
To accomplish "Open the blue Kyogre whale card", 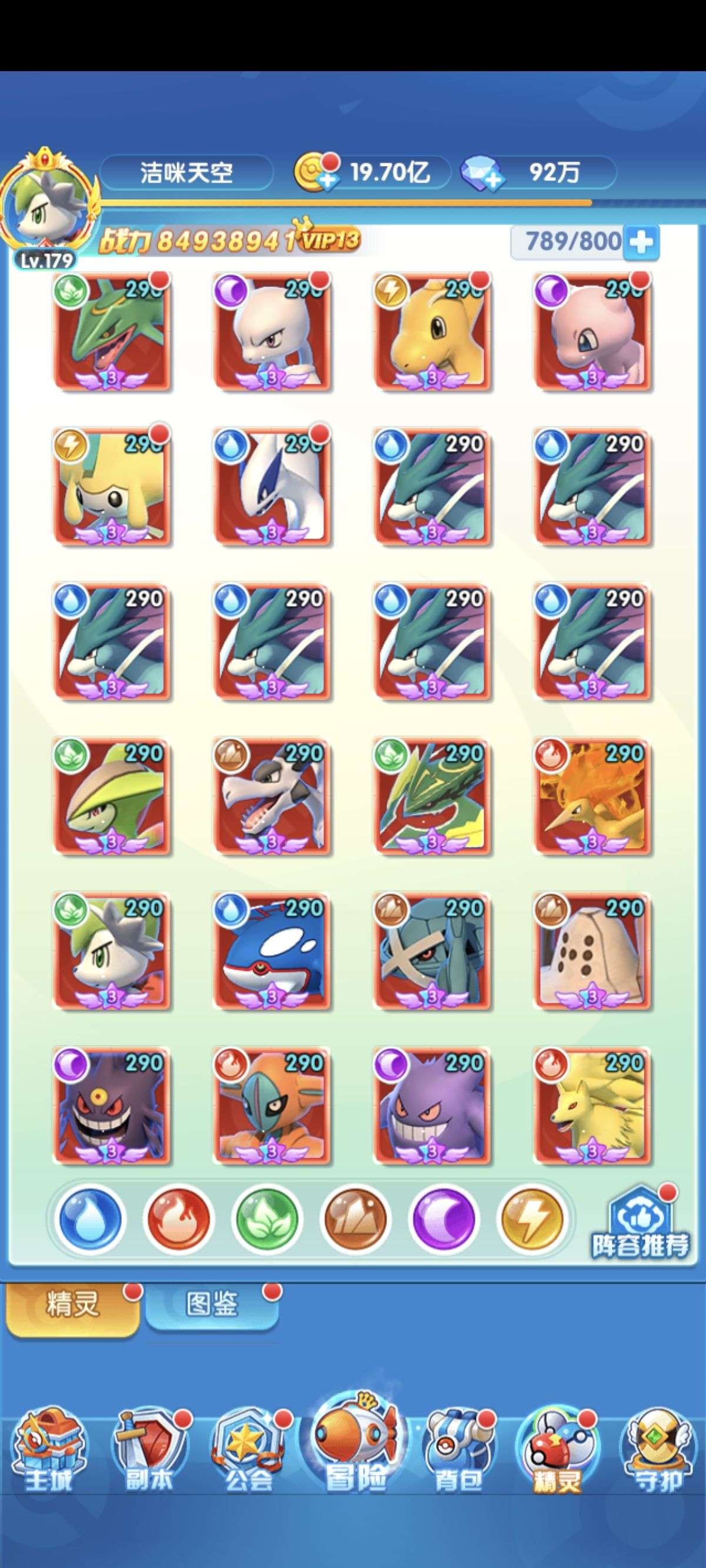I will 272,951.
